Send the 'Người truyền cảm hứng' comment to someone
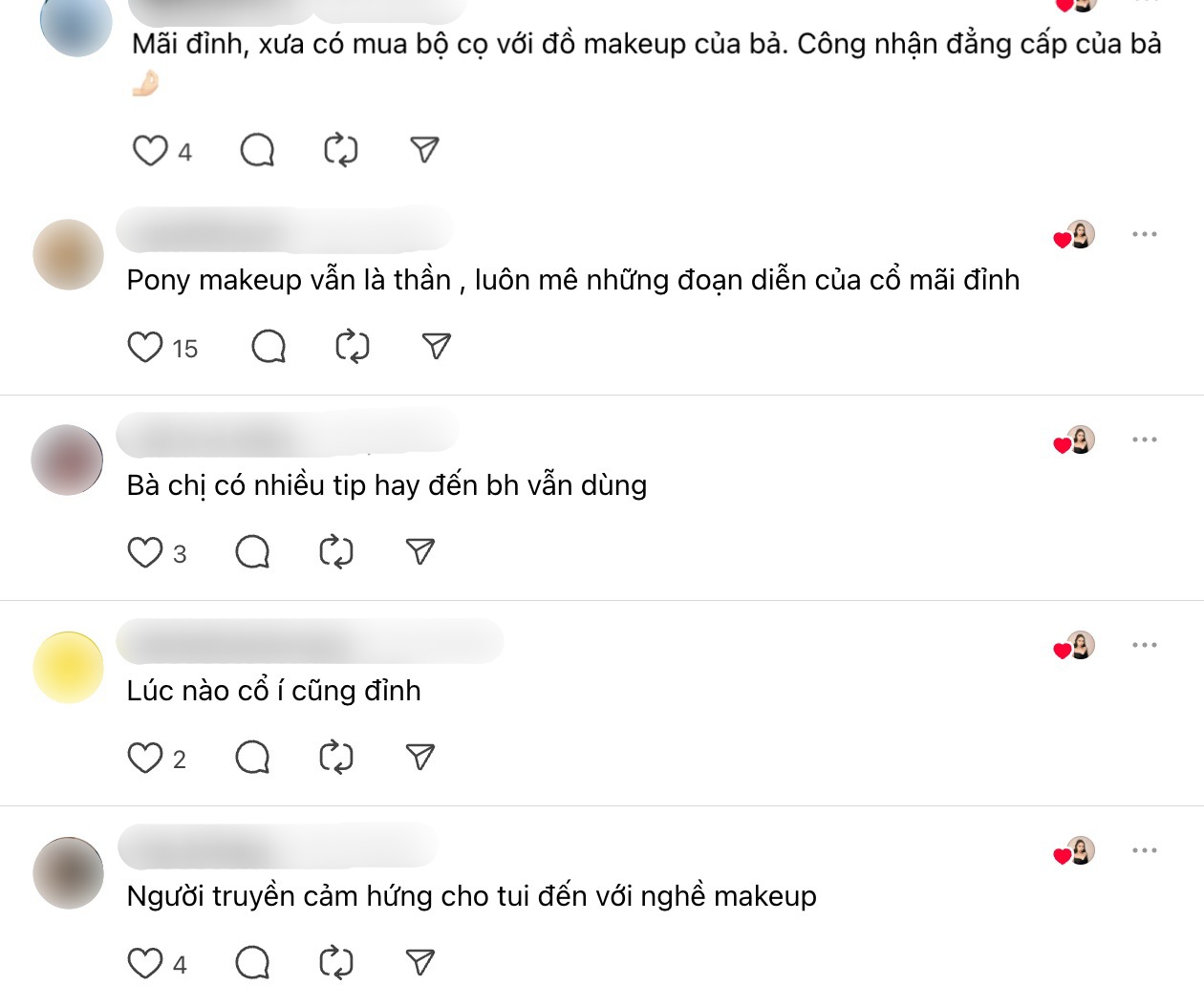Image resolution: width=1204 pixels, height=1007 pixels. tap(420, 963)
